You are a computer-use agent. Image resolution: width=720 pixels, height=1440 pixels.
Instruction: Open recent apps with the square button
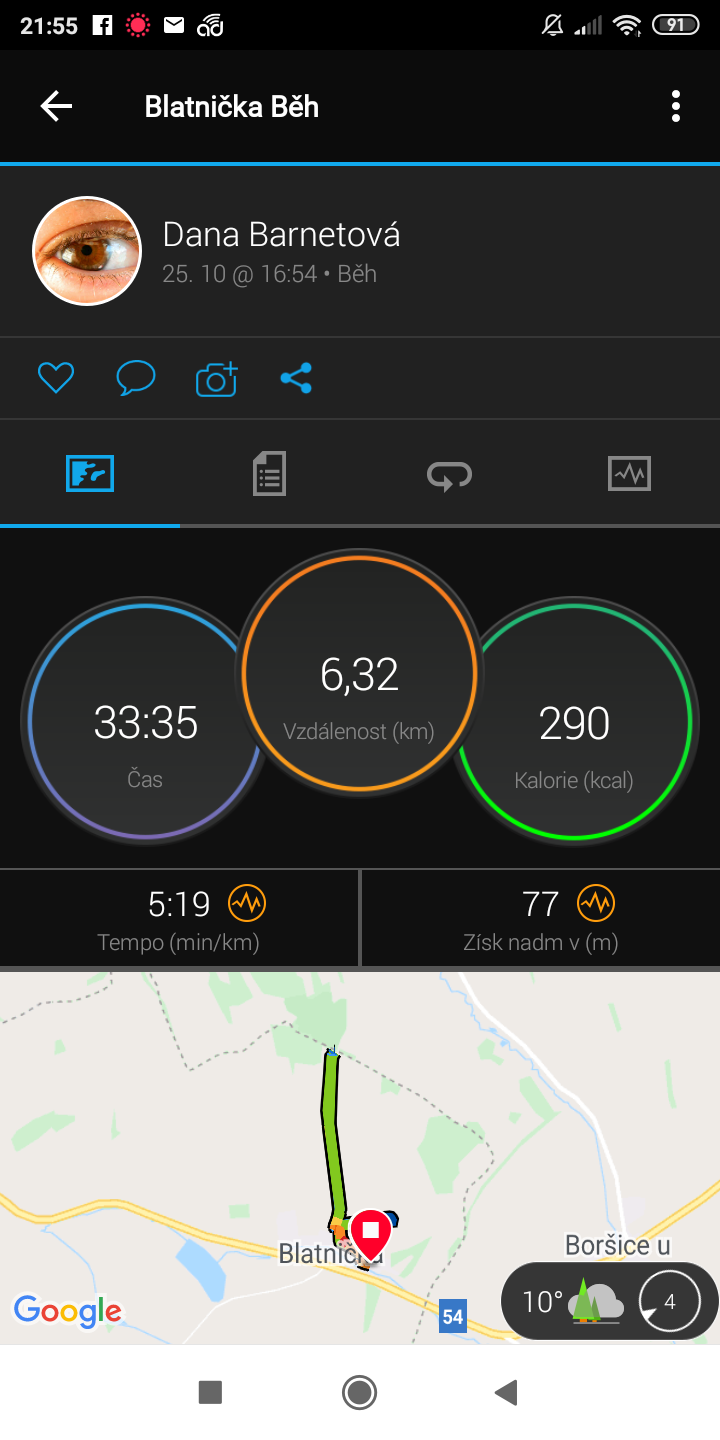(210, 1391)
